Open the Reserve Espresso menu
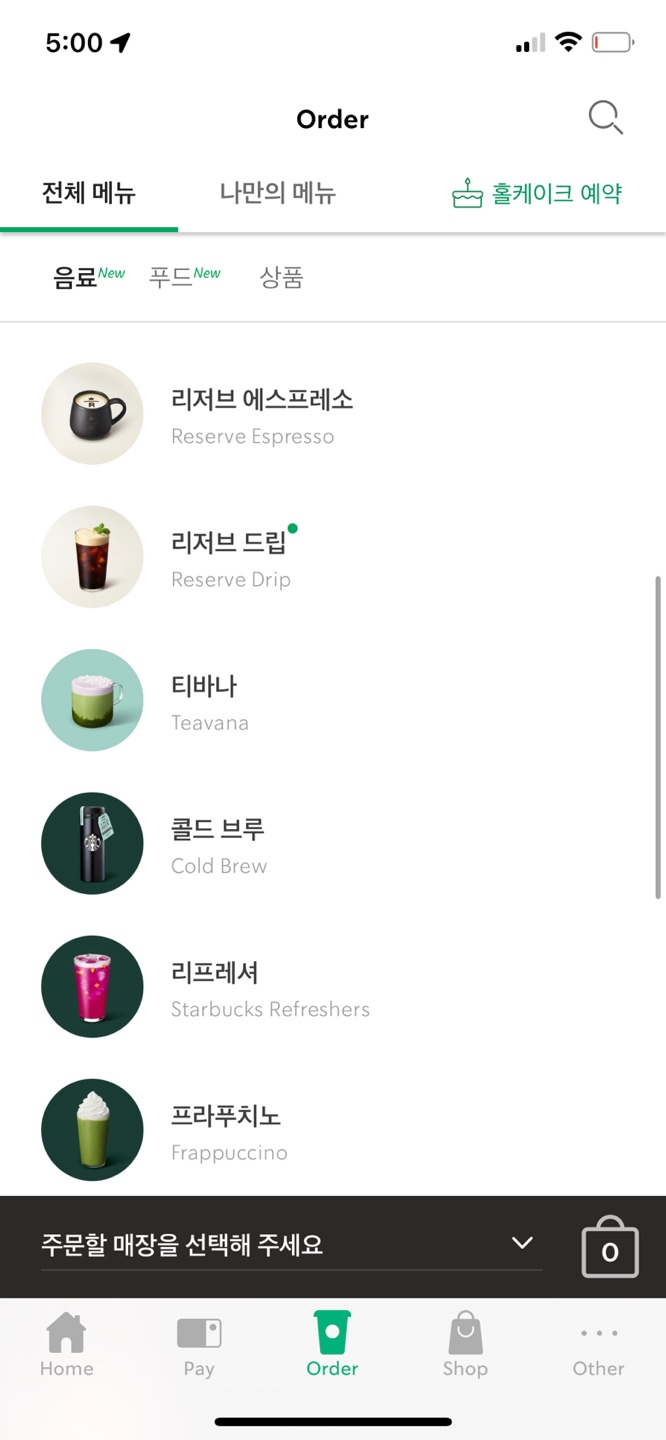 pos(260,414)
